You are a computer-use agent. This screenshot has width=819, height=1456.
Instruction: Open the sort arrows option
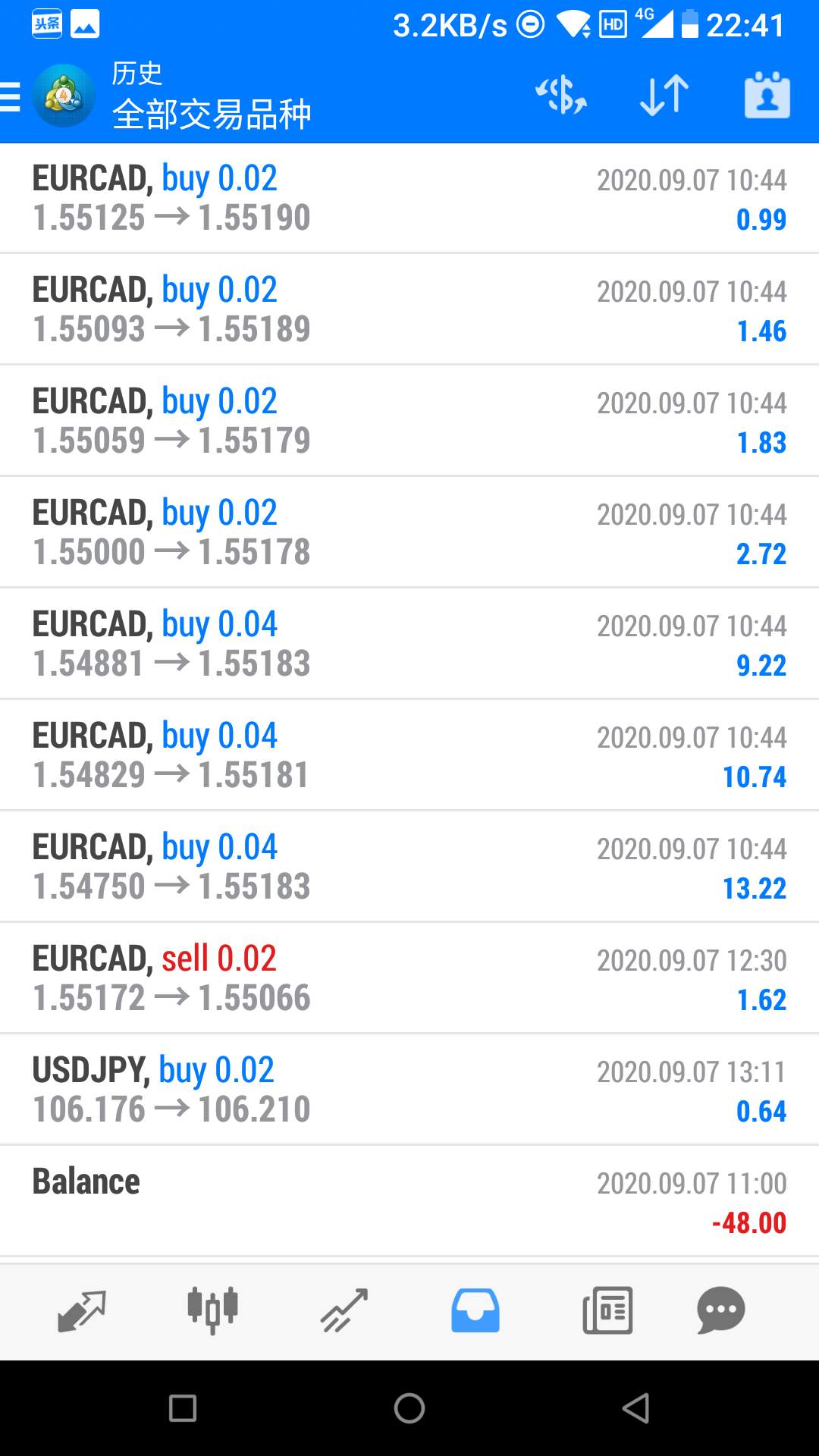point(664,96)
